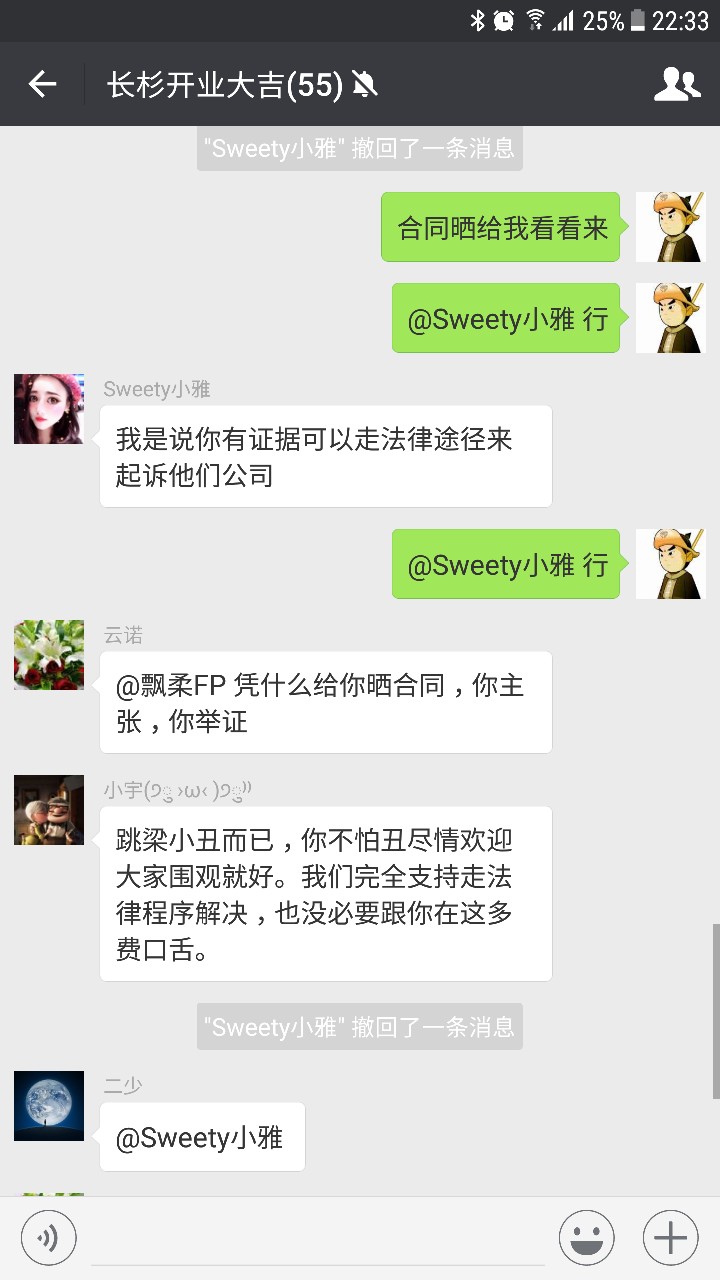Tap my avatar beside 合同晒给我看看来
Viewport: 720px width, 1280px height.
point(670,227)
